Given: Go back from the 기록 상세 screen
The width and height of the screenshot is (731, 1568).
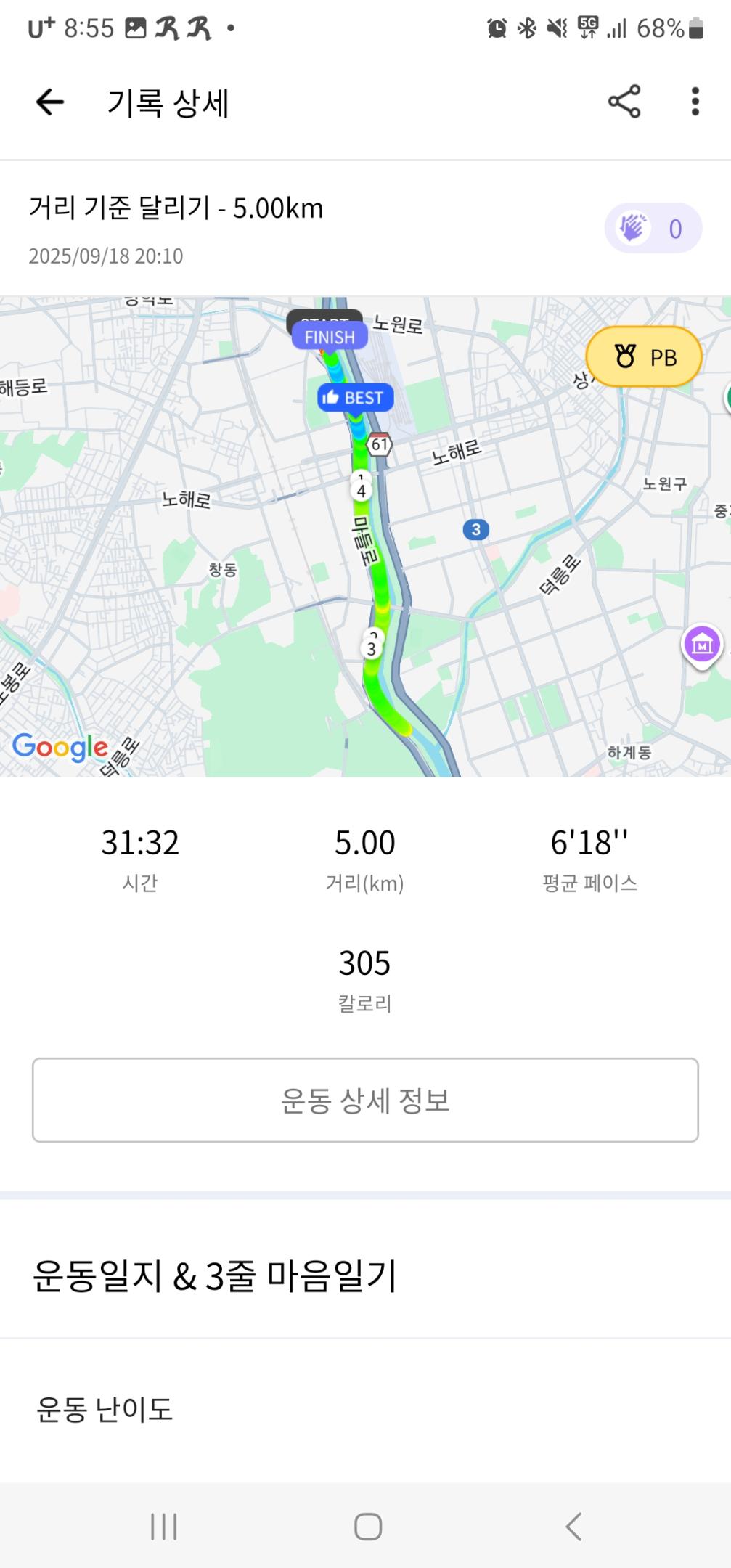Looking at the screenshot, I should (x=50, y=102).
